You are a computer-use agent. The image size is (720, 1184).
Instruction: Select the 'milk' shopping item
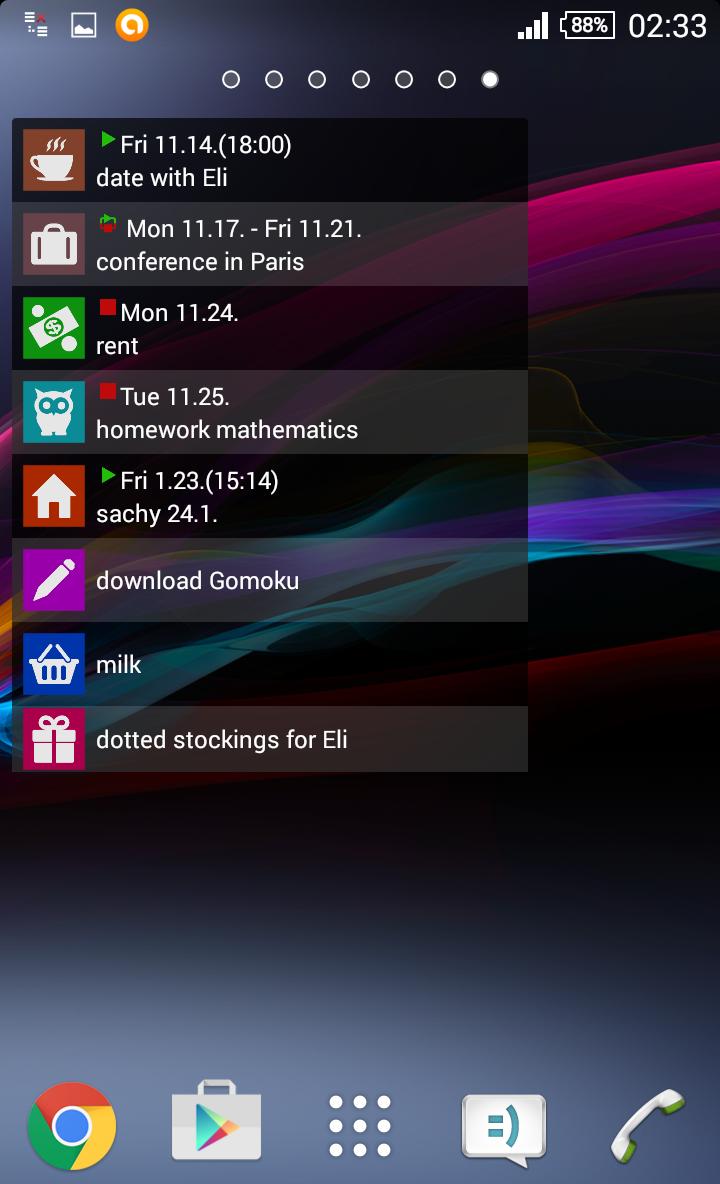pos(270,664)
